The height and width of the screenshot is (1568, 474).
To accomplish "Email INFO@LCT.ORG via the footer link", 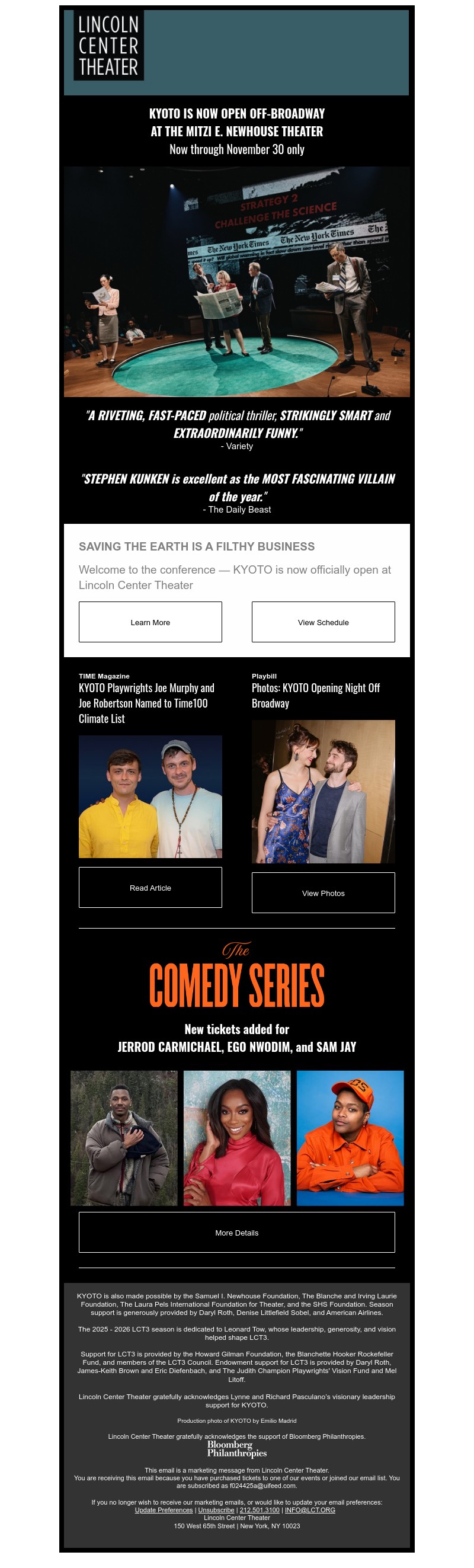I will [x=310, y=1509].
